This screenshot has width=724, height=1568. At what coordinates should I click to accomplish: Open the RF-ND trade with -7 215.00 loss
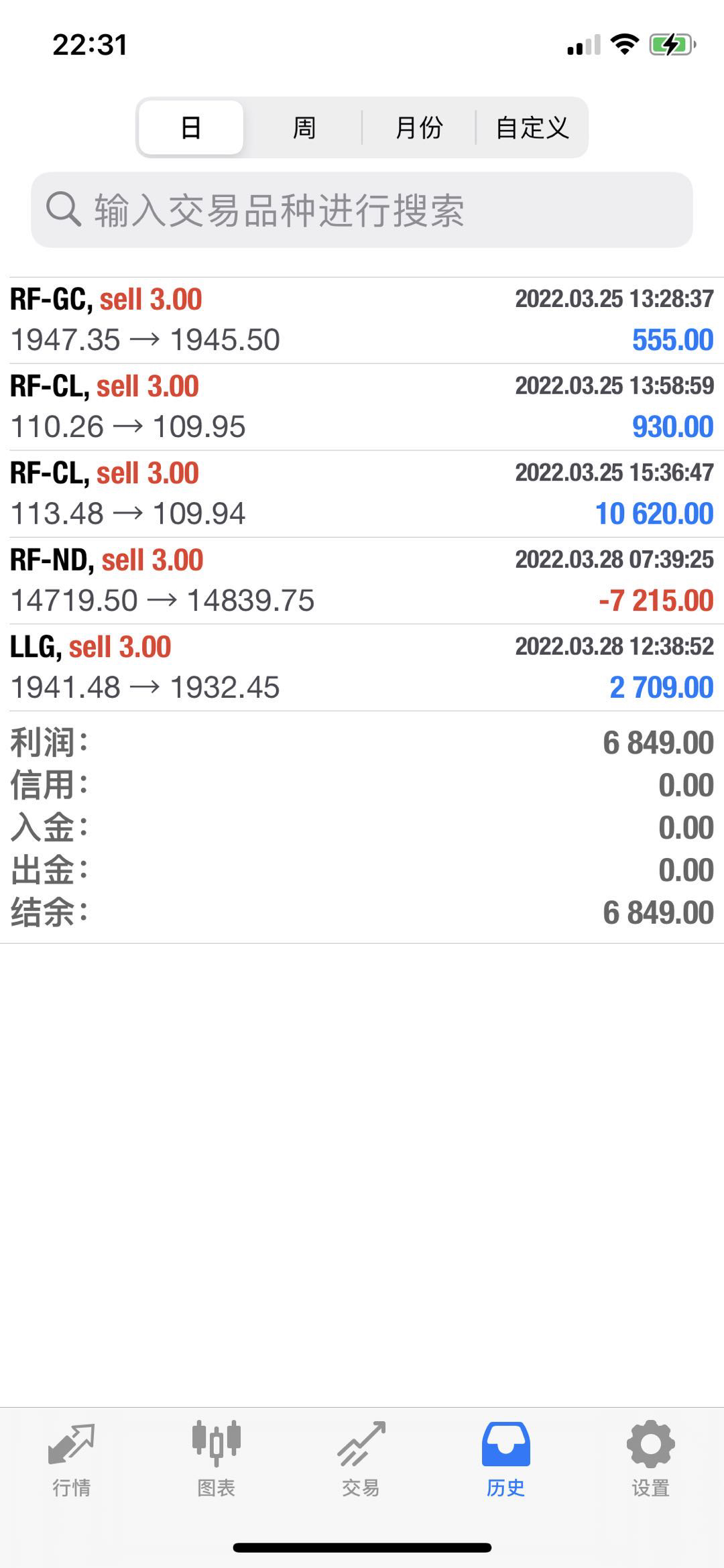(x=362, y=581)
